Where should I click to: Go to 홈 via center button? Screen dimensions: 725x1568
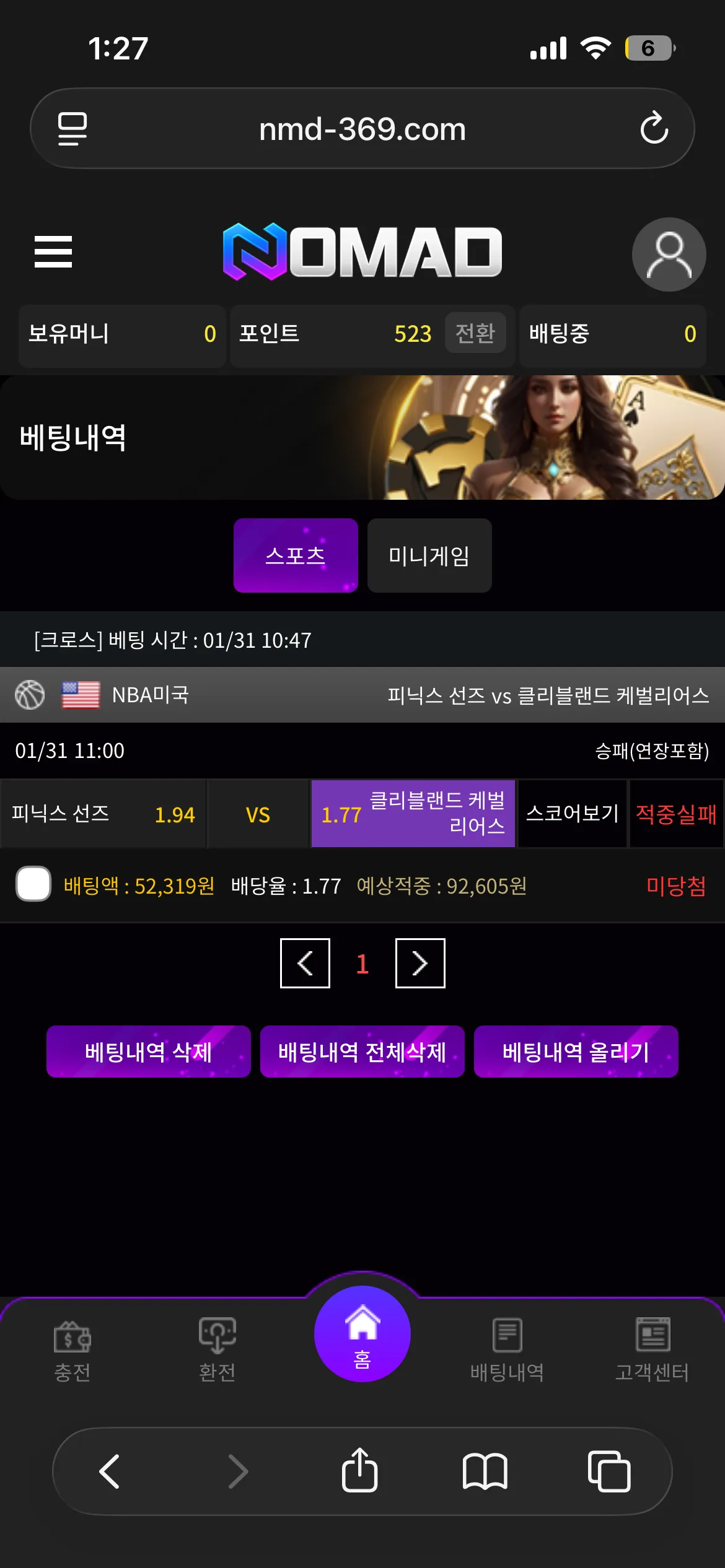362,1333
